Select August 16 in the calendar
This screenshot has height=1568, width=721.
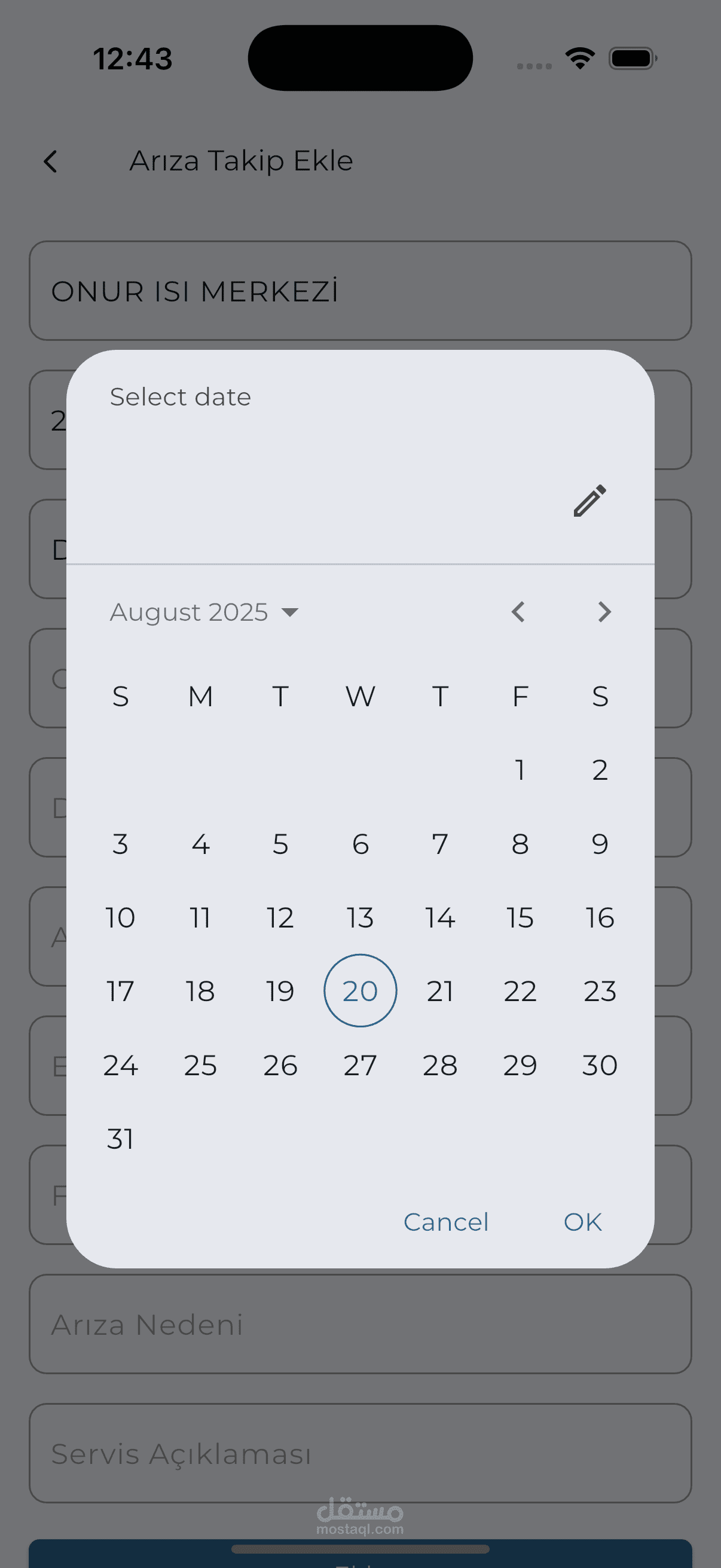pos(600,917)
